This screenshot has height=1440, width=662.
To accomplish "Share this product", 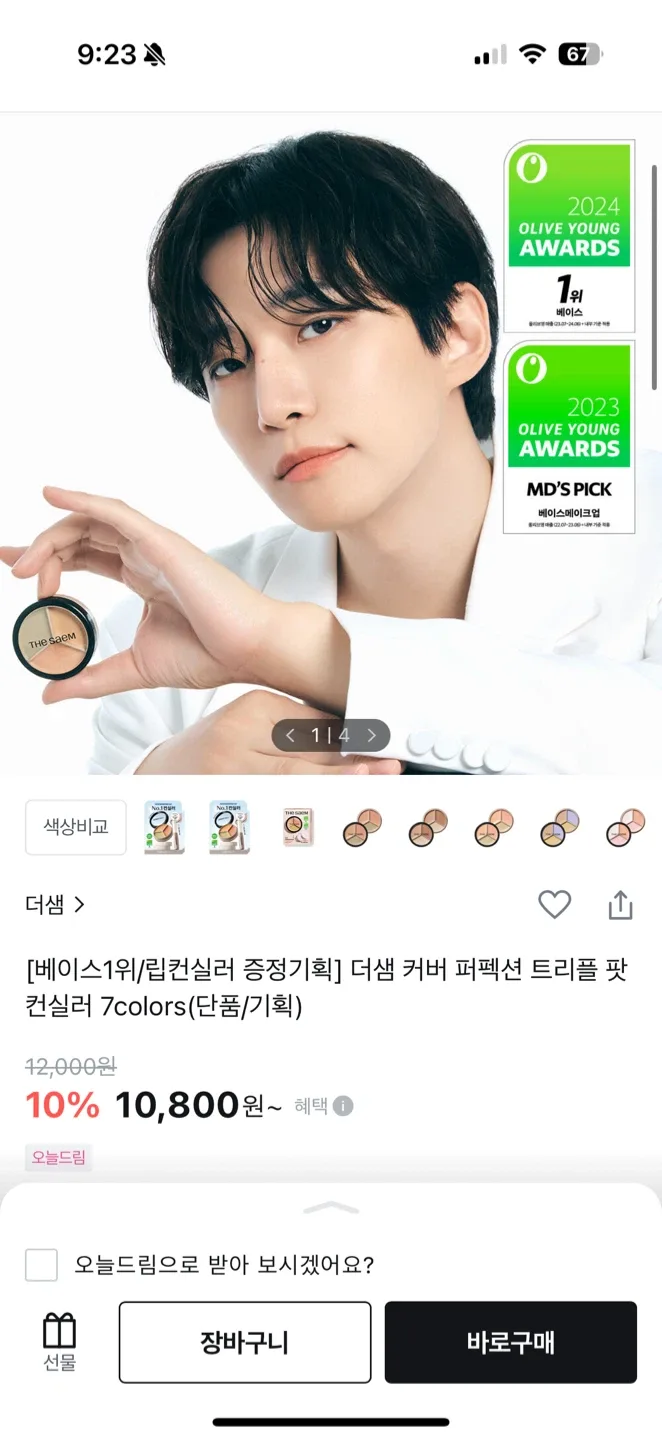I will [x=620, y=905].
